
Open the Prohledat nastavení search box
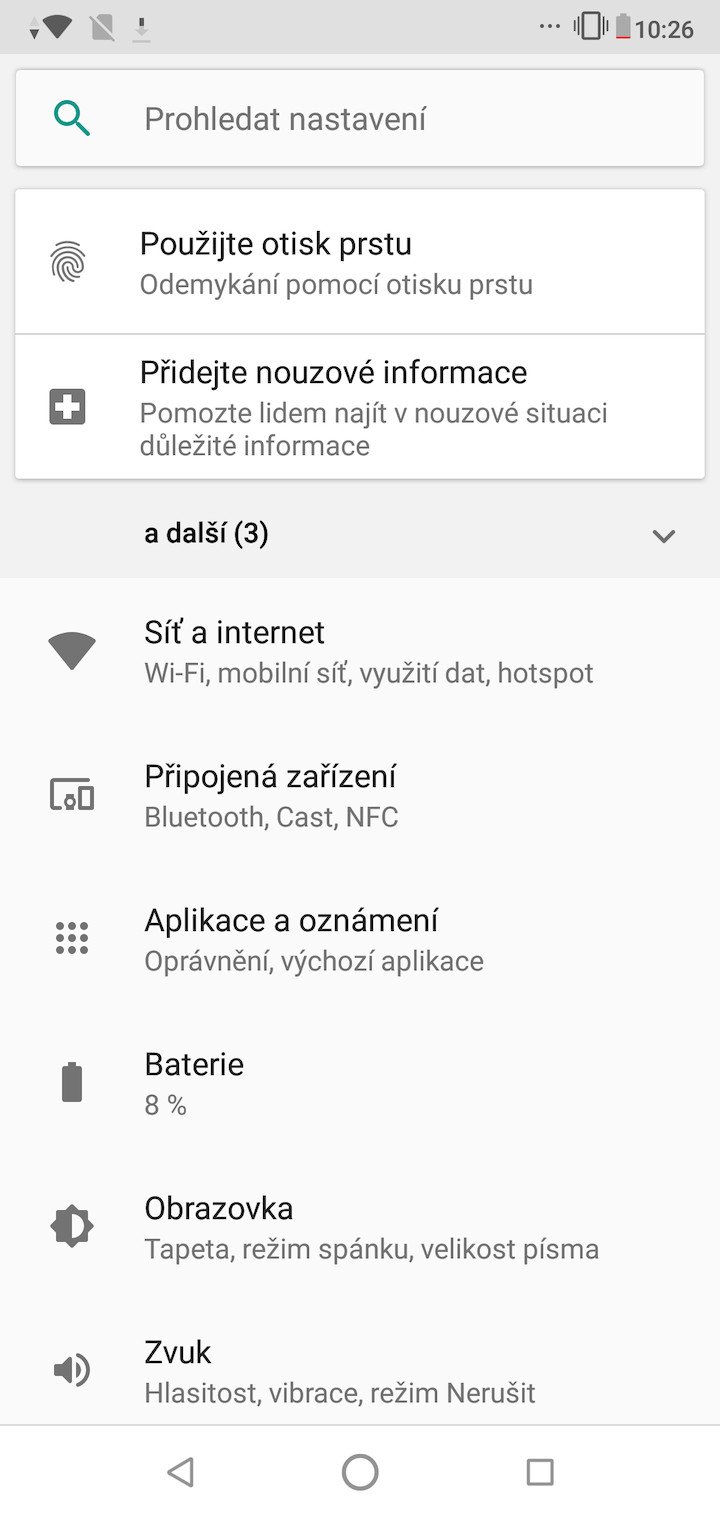pos(360,118)
